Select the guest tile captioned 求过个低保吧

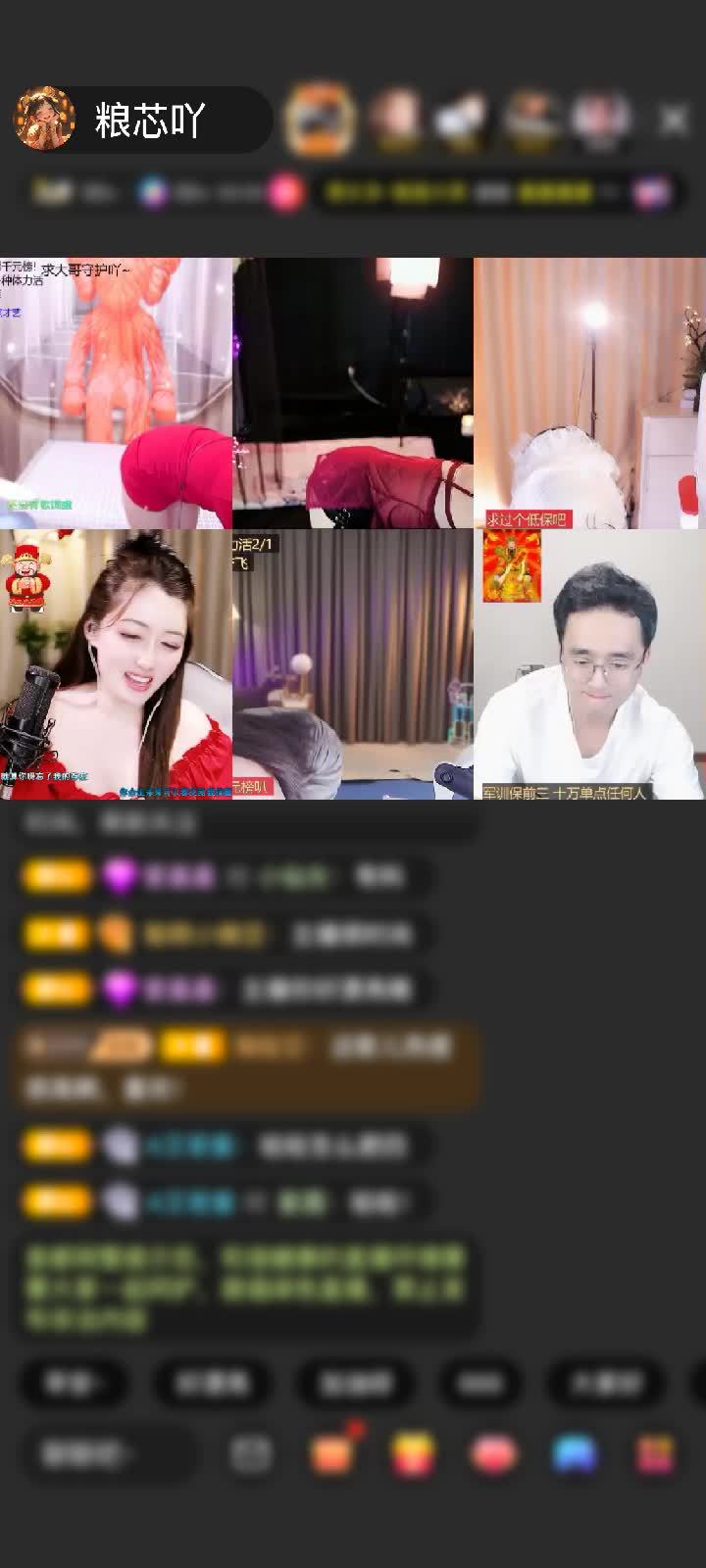(x=589, y=393)
